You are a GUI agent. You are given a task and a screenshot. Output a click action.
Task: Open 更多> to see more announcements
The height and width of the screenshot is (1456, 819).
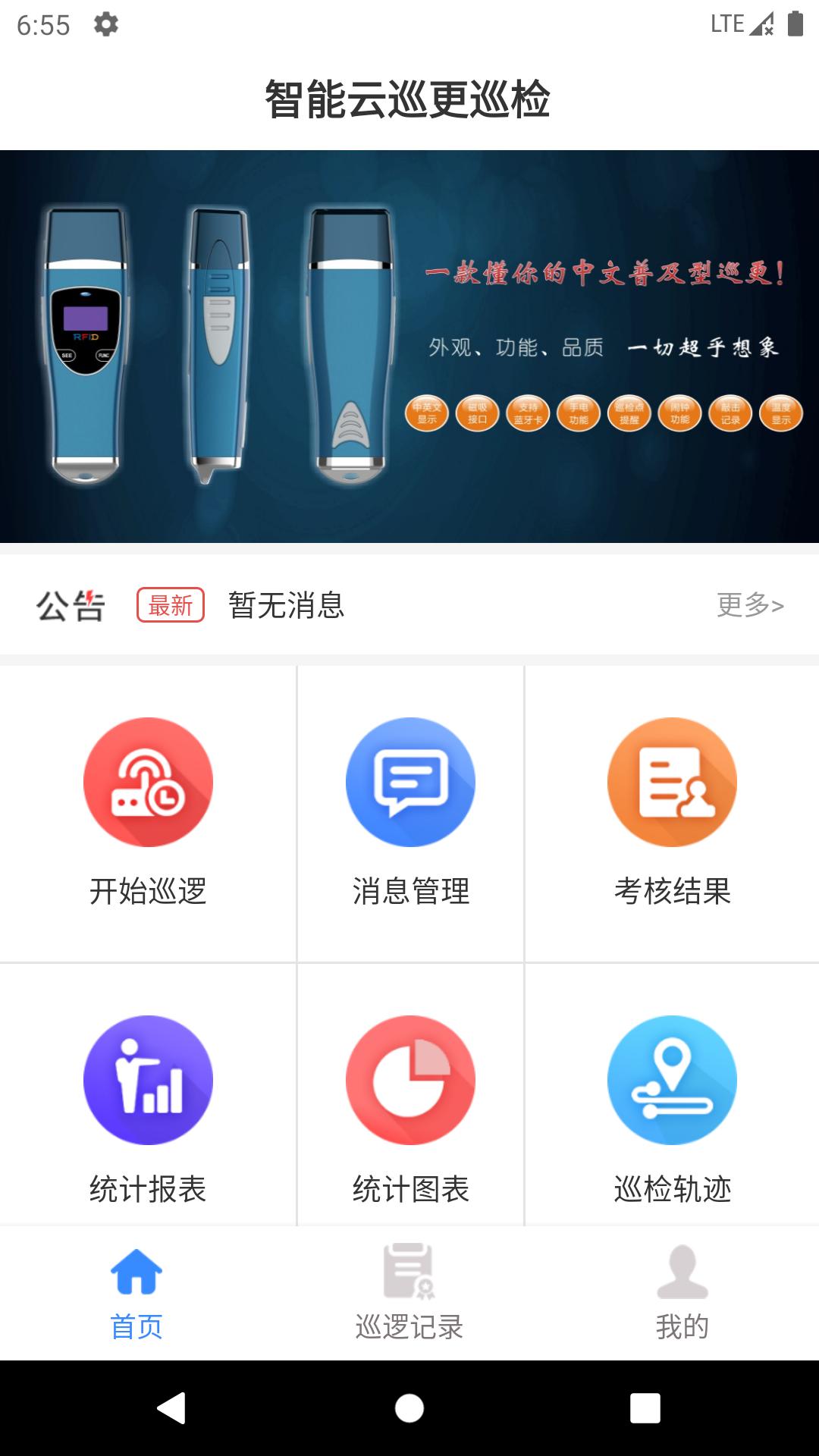click(749, 605)
